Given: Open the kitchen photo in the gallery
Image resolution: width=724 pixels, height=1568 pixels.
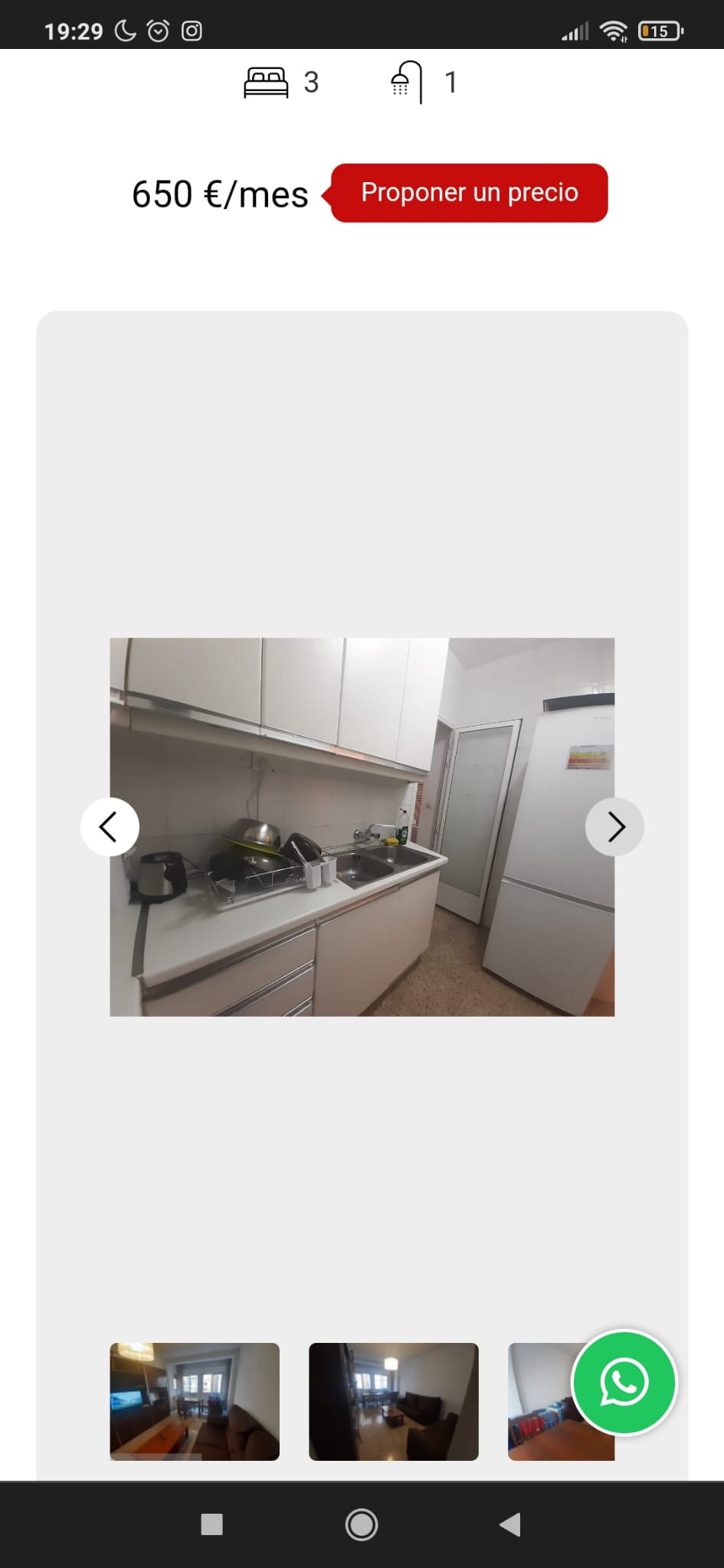Looking at the screenshot, I should pyautogui.click(x=362, y=827).
